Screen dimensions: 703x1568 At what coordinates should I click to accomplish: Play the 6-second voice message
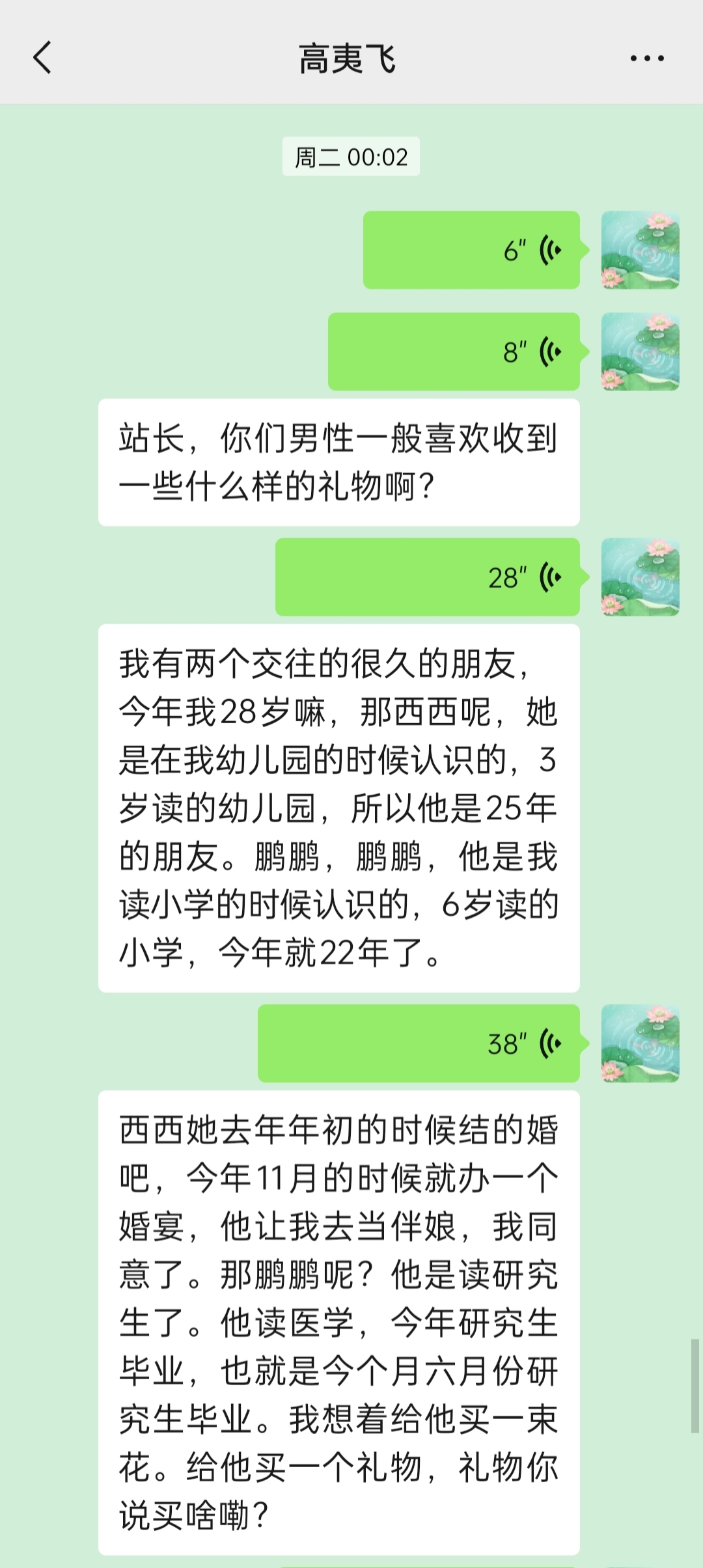[471, 250]
